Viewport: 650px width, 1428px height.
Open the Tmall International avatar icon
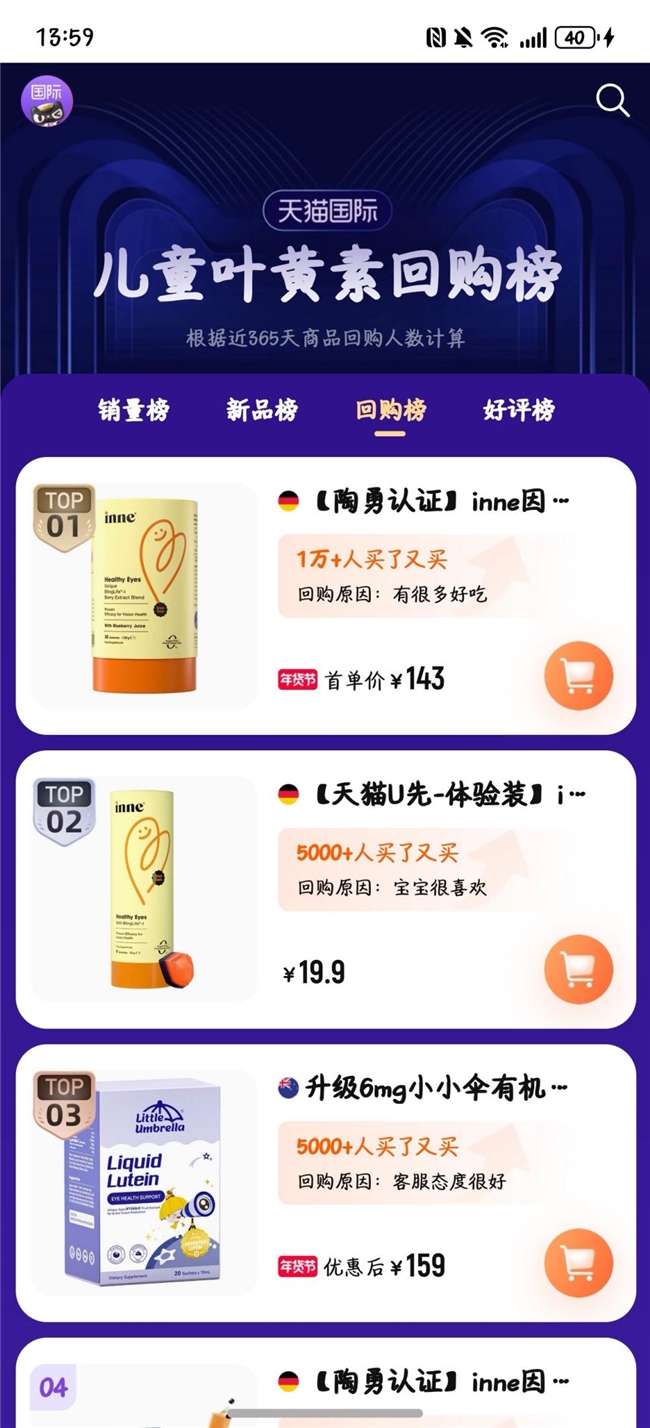(x=48, y=103)
